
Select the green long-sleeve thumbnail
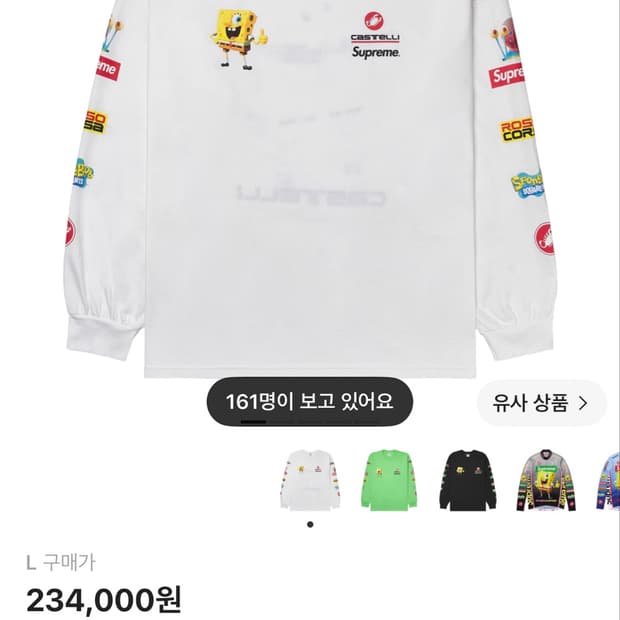pyautogui.click(x=388, y=480)
